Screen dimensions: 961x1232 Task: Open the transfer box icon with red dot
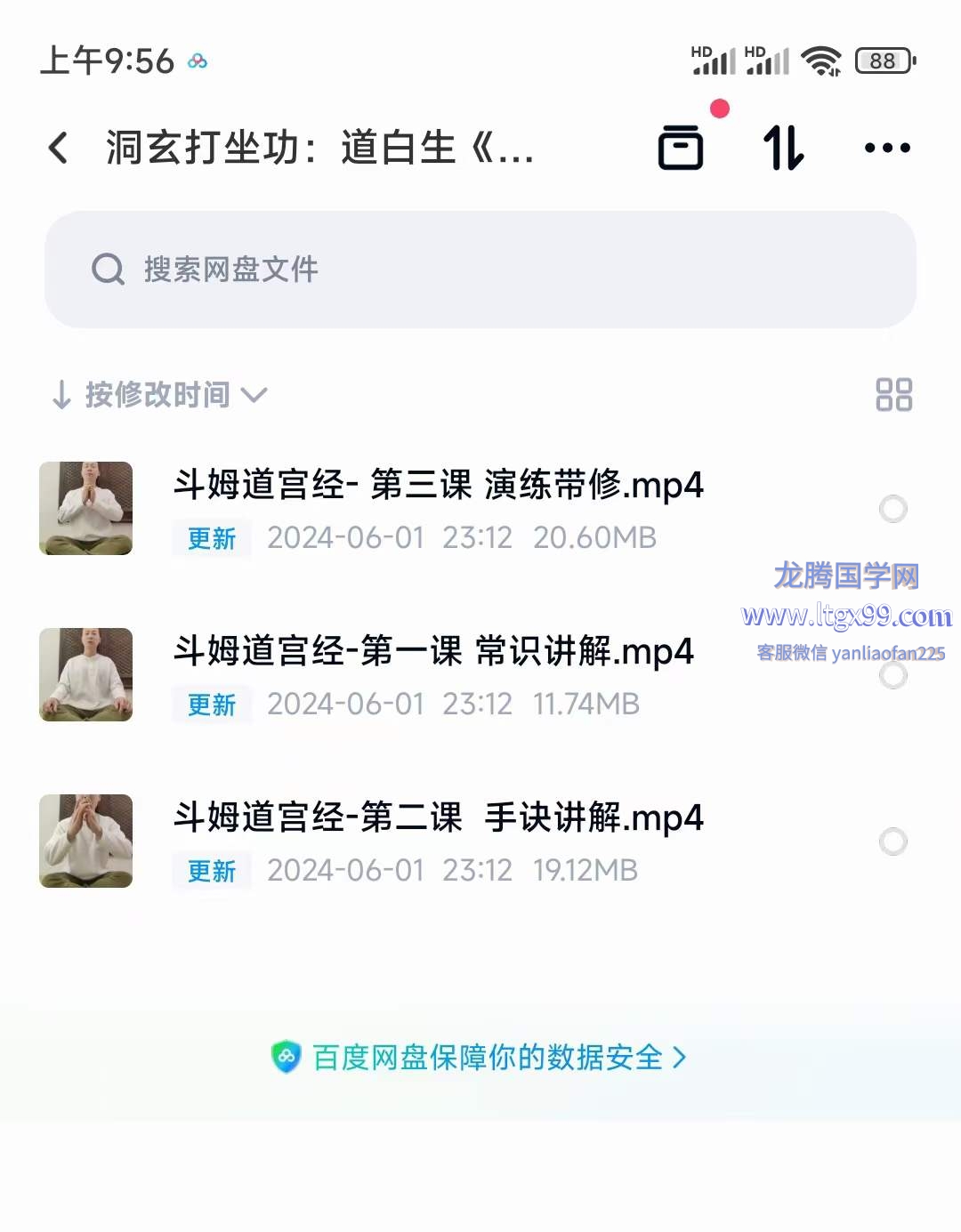pyautogui.click(x=681, y=147)
